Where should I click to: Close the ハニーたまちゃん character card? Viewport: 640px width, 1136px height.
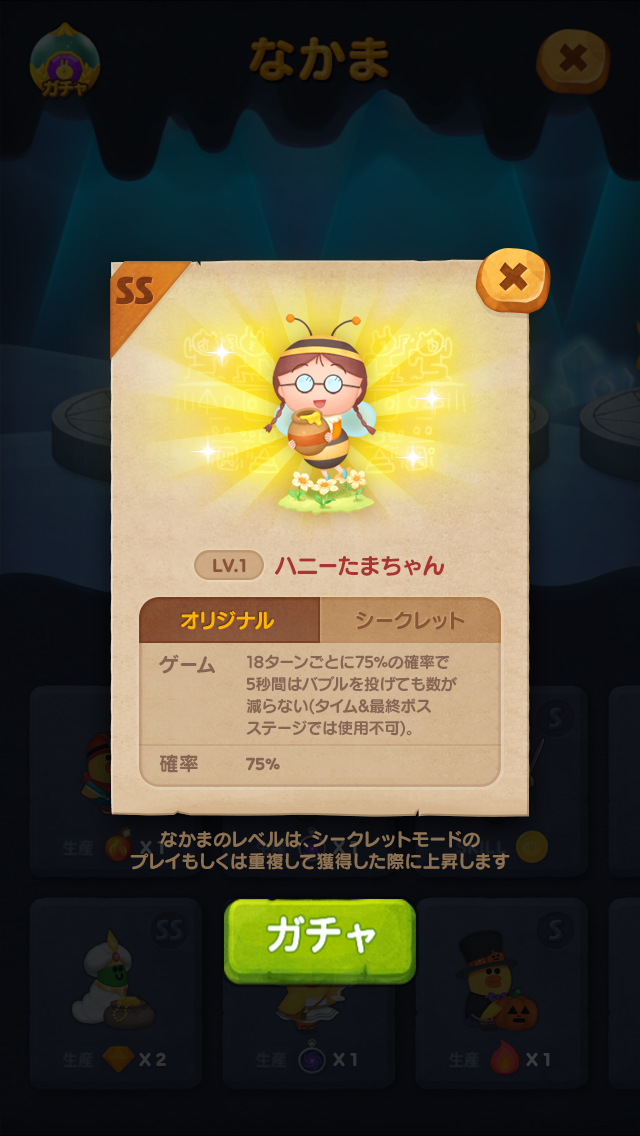tap(512, 280)
